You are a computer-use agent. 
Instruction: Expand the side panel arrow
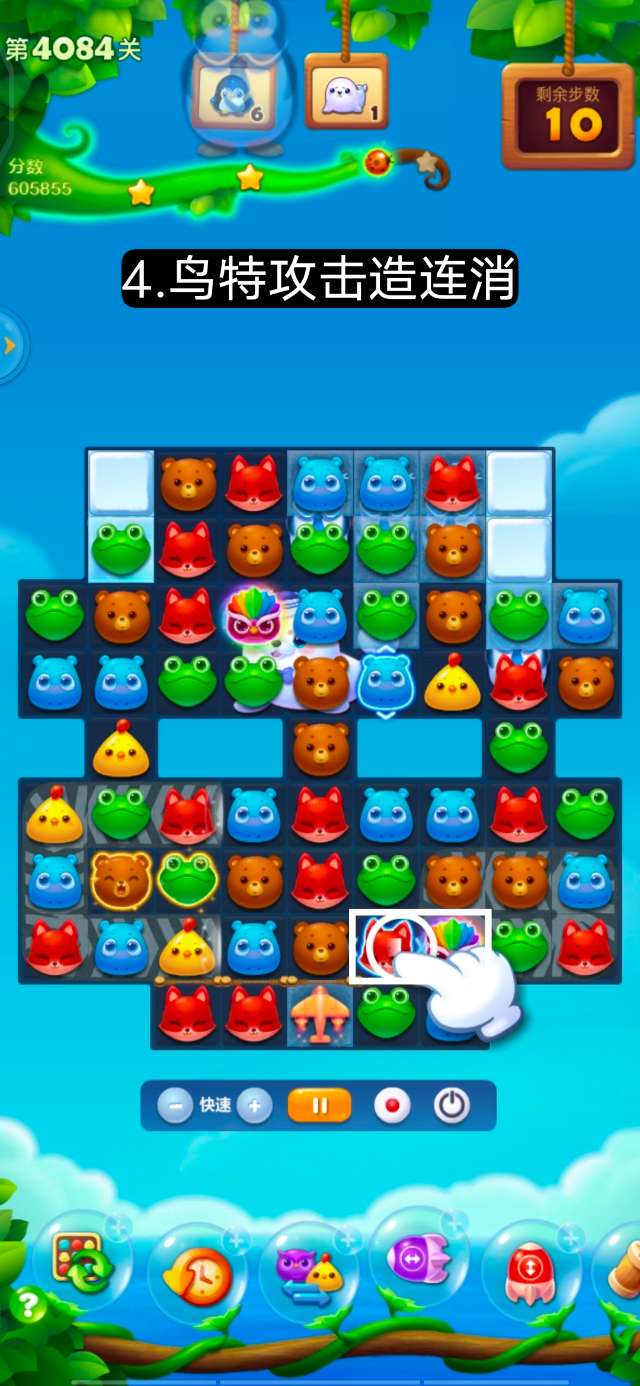(10, 346)
